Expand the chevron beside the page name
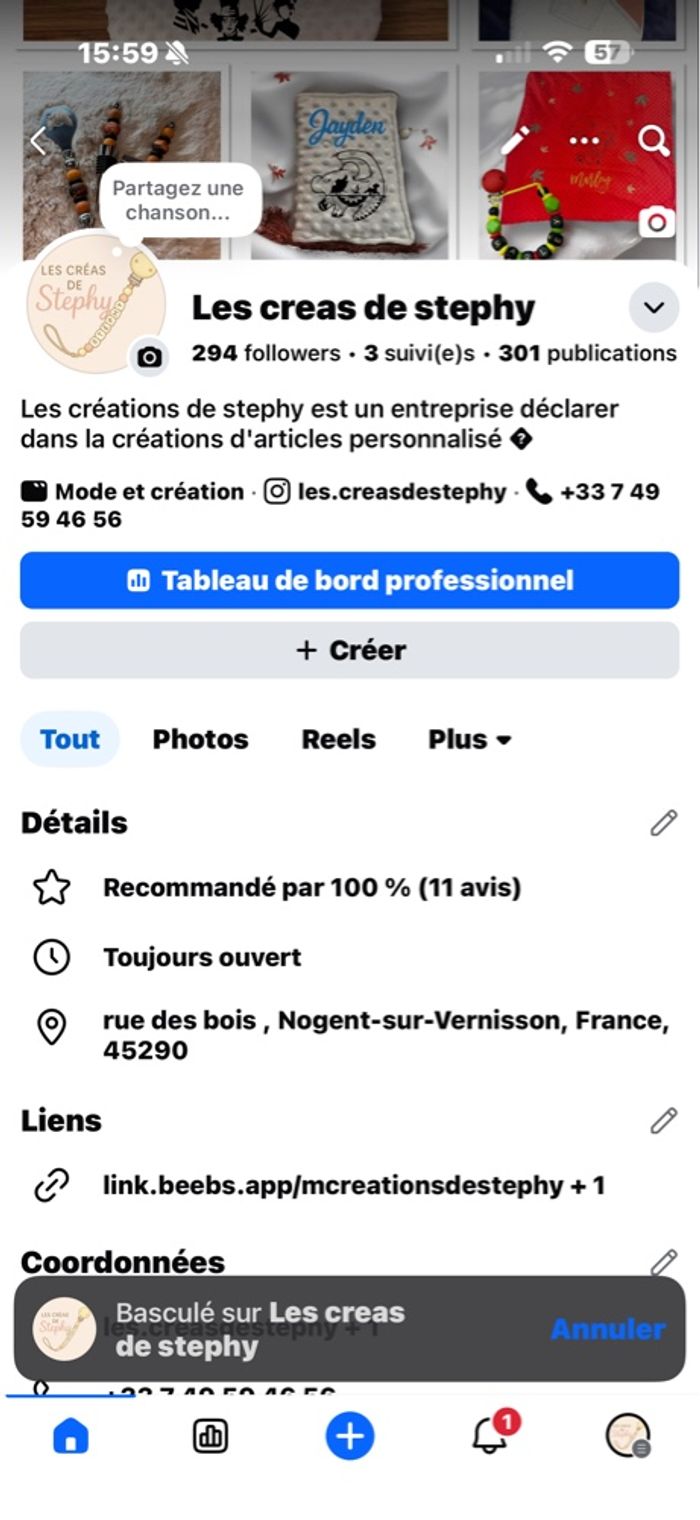The image size is (700, 1520). [654, 308]
